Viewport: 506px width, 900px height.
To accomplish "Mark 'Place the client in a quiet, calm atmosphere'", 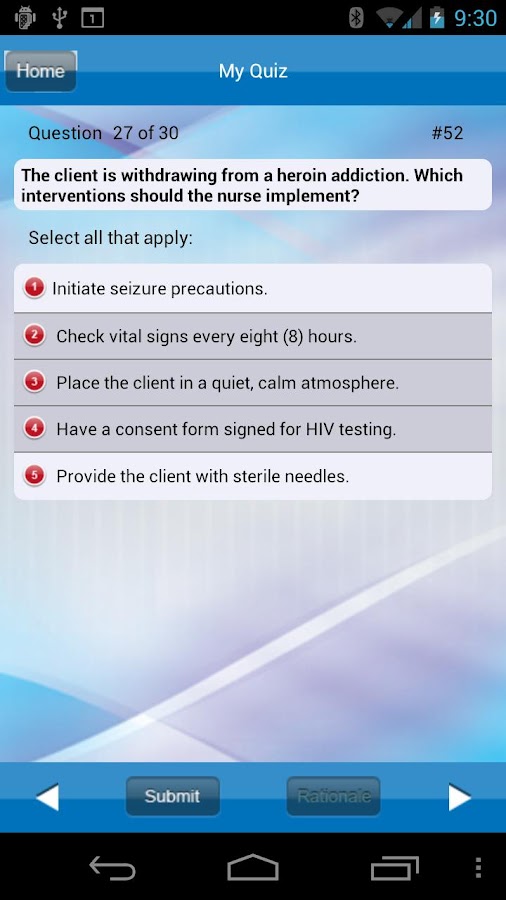I will click(252, 383).
